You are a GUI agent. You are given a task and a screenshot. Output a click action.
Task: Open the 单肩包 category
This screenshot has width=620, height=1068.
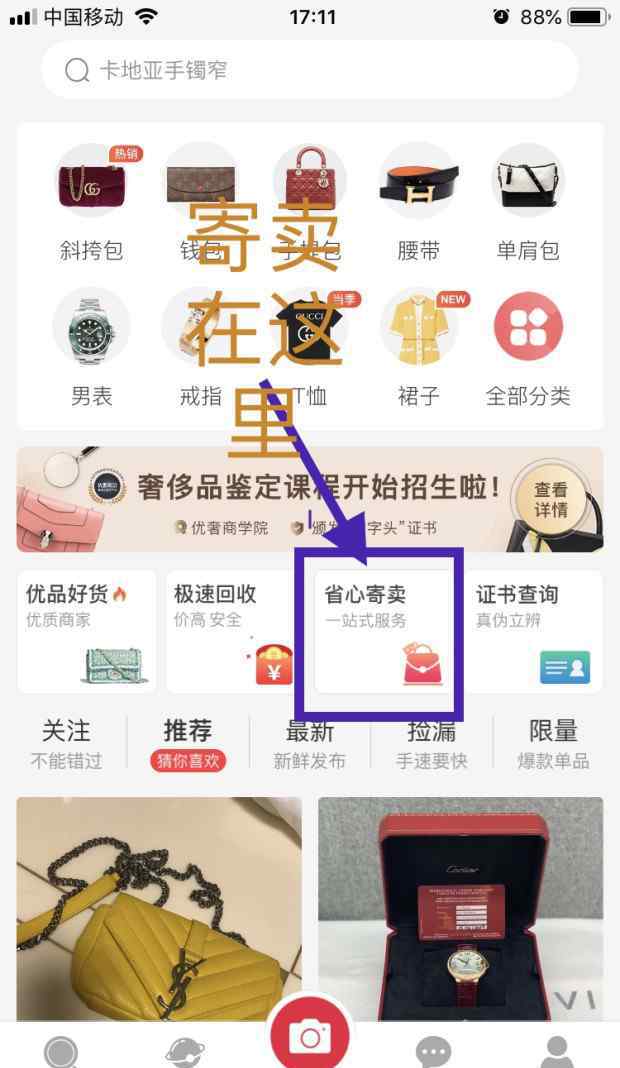(528, 204)
